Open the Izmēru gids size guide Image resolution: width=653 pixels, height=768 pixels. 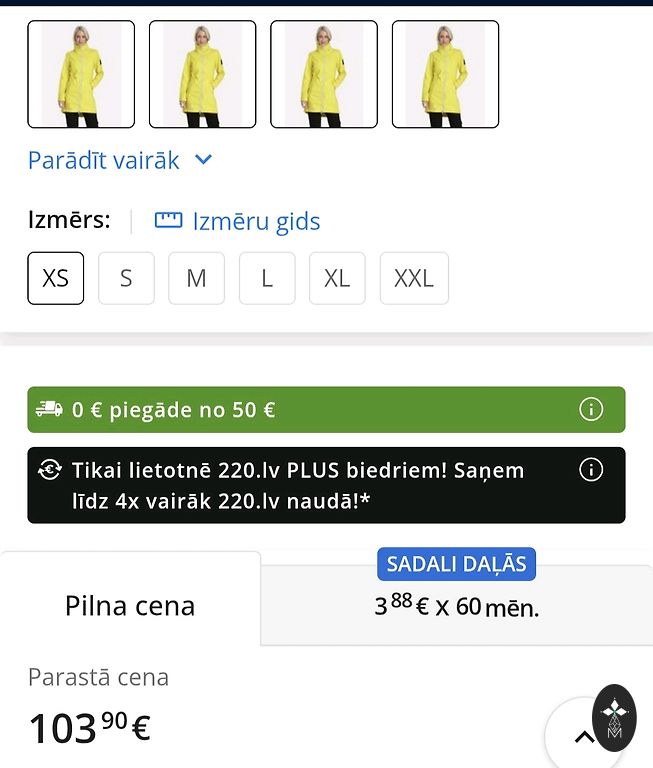[238, 221]
